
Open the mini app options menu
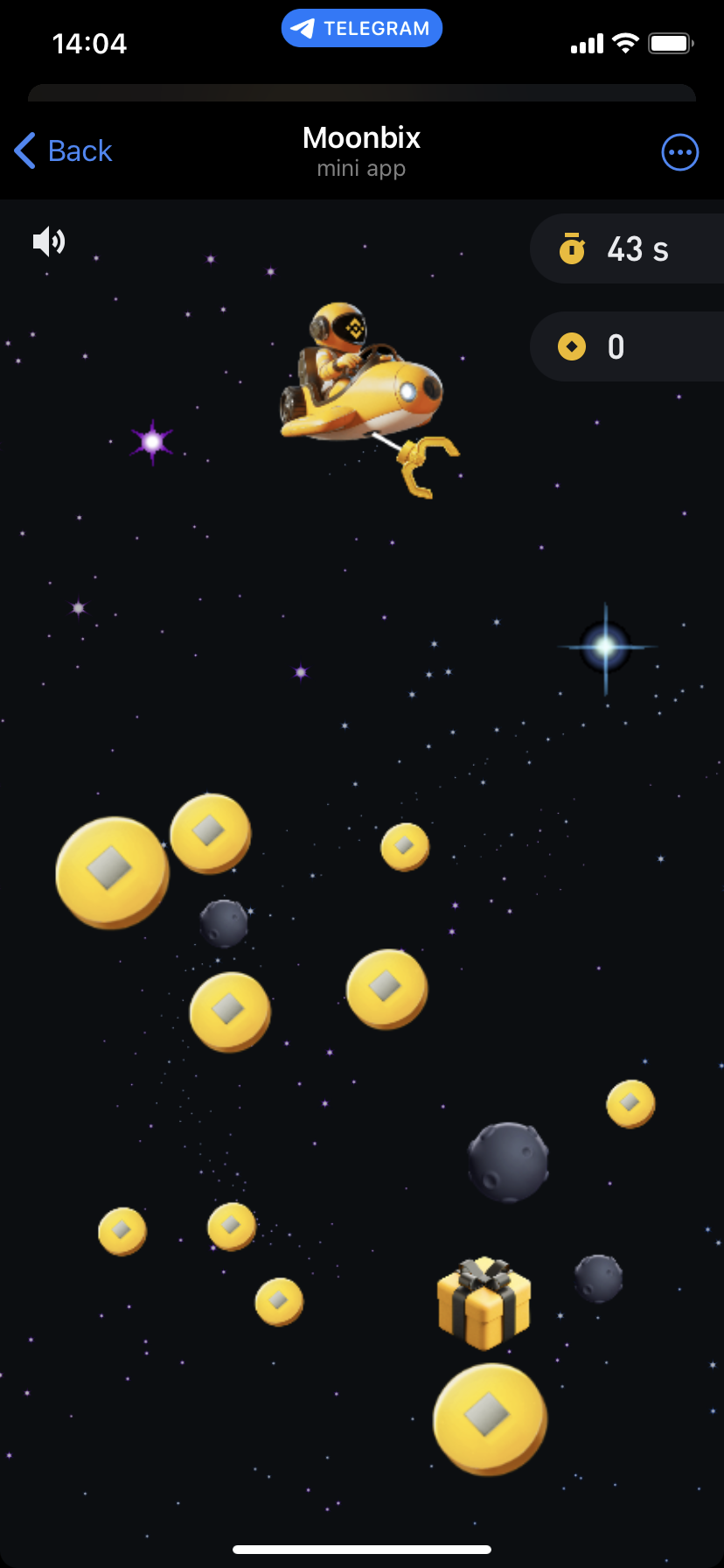[679, 152]
